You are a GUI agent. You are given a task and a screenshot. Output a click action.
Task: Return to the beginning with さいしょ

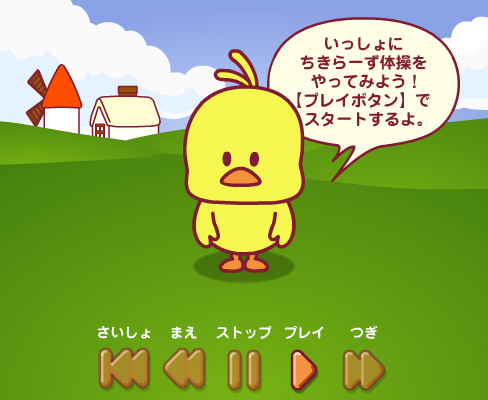tap(124, 368)
